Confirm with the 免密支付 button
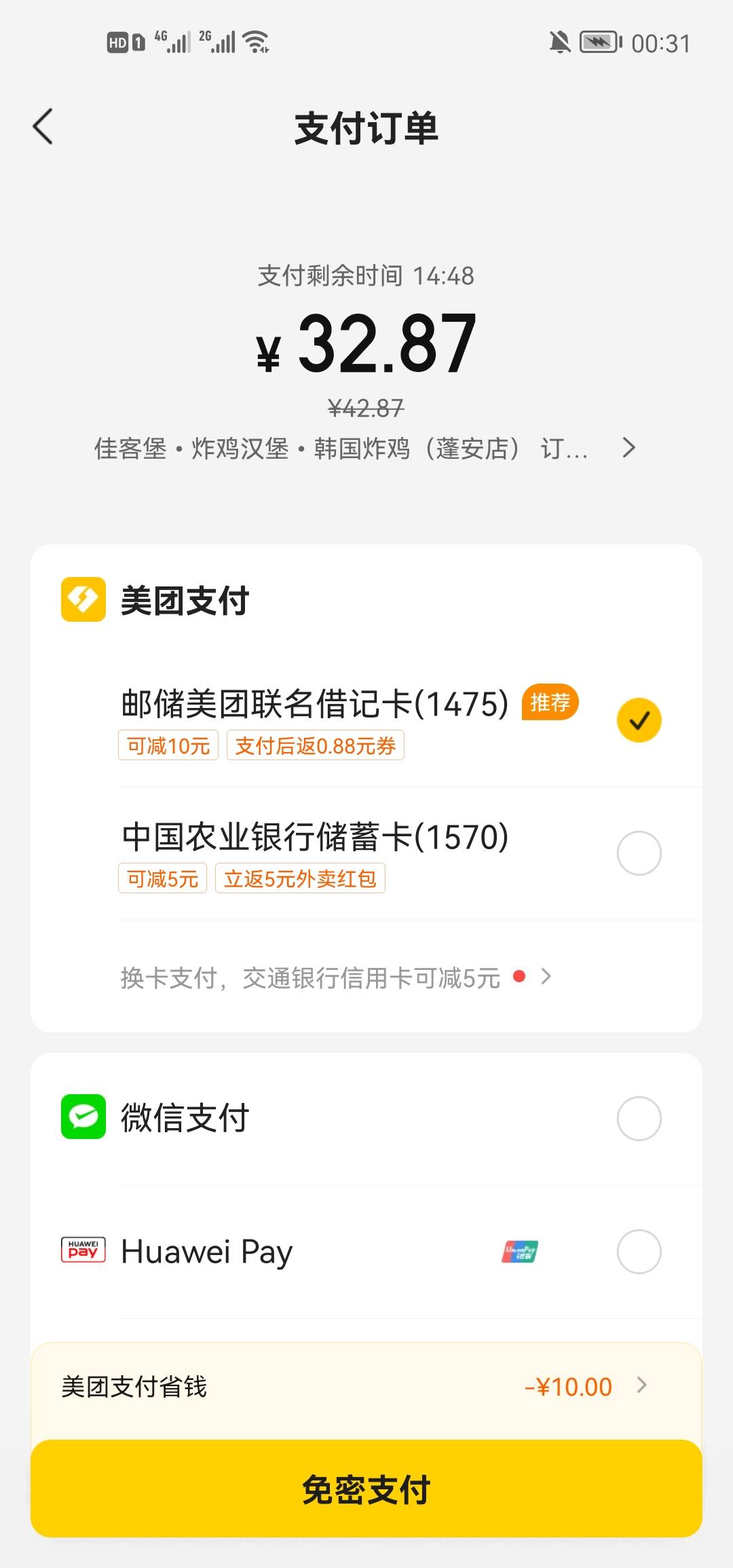Image resolution: width=733 pixels, height=1568 pixels. click(366, 1490)
